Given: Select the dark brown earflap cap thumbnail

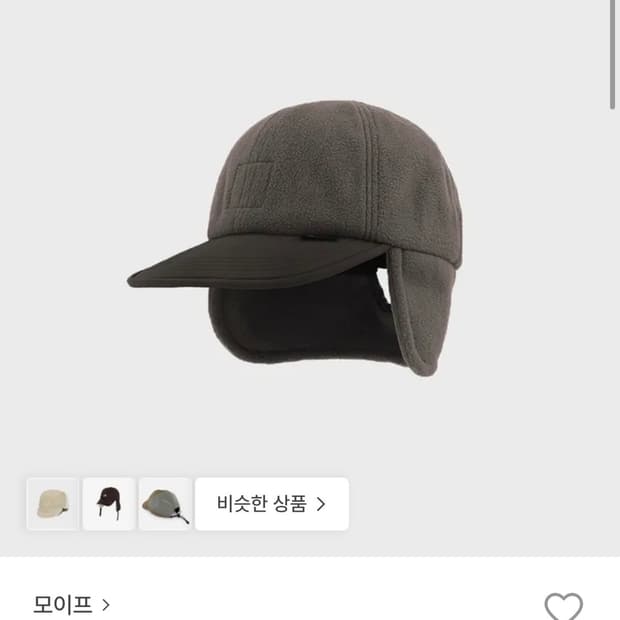Looking at the screenshot, I should (x=109, y=504).
